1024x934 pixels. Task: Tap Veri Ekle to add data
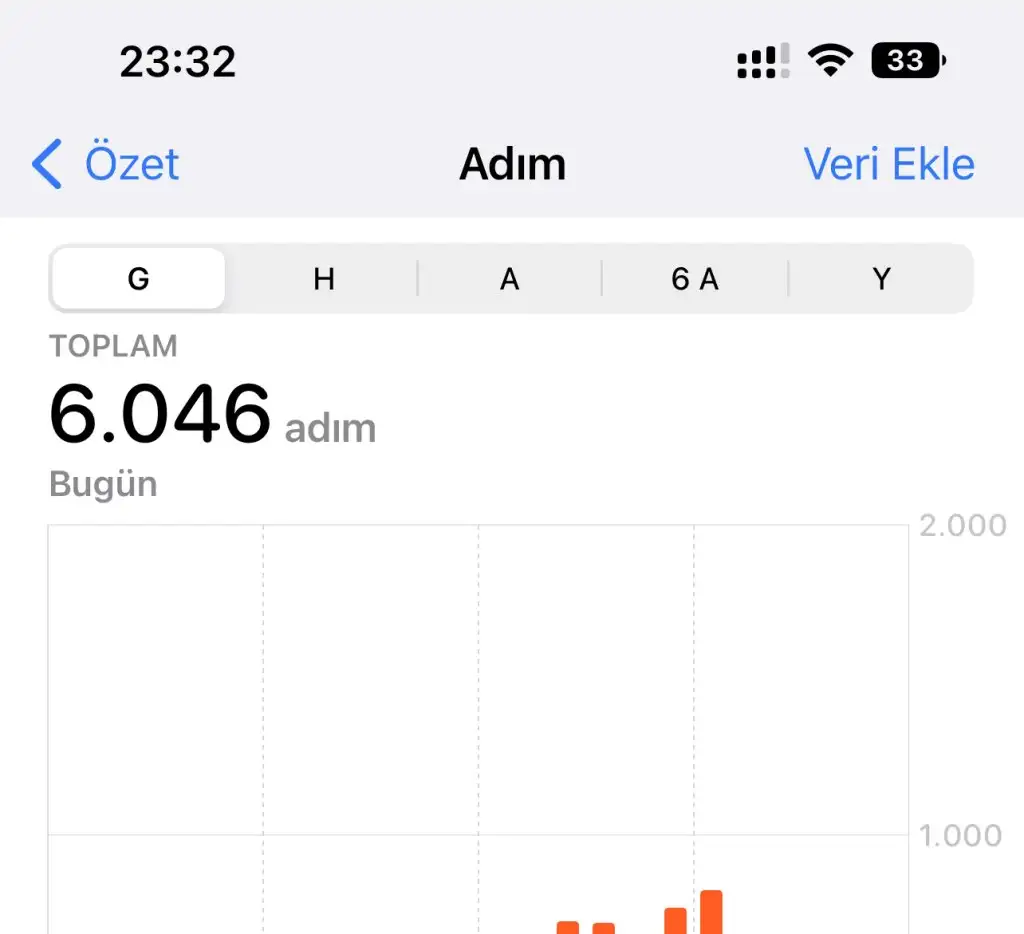click(x=888, y=164)
